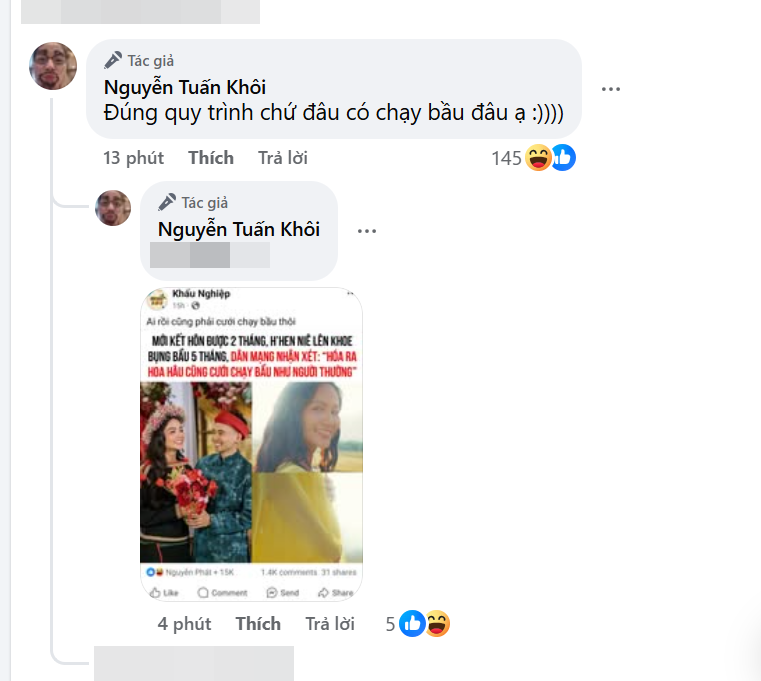Open the 13 phút timestamp of first comment

coord(133,158)
